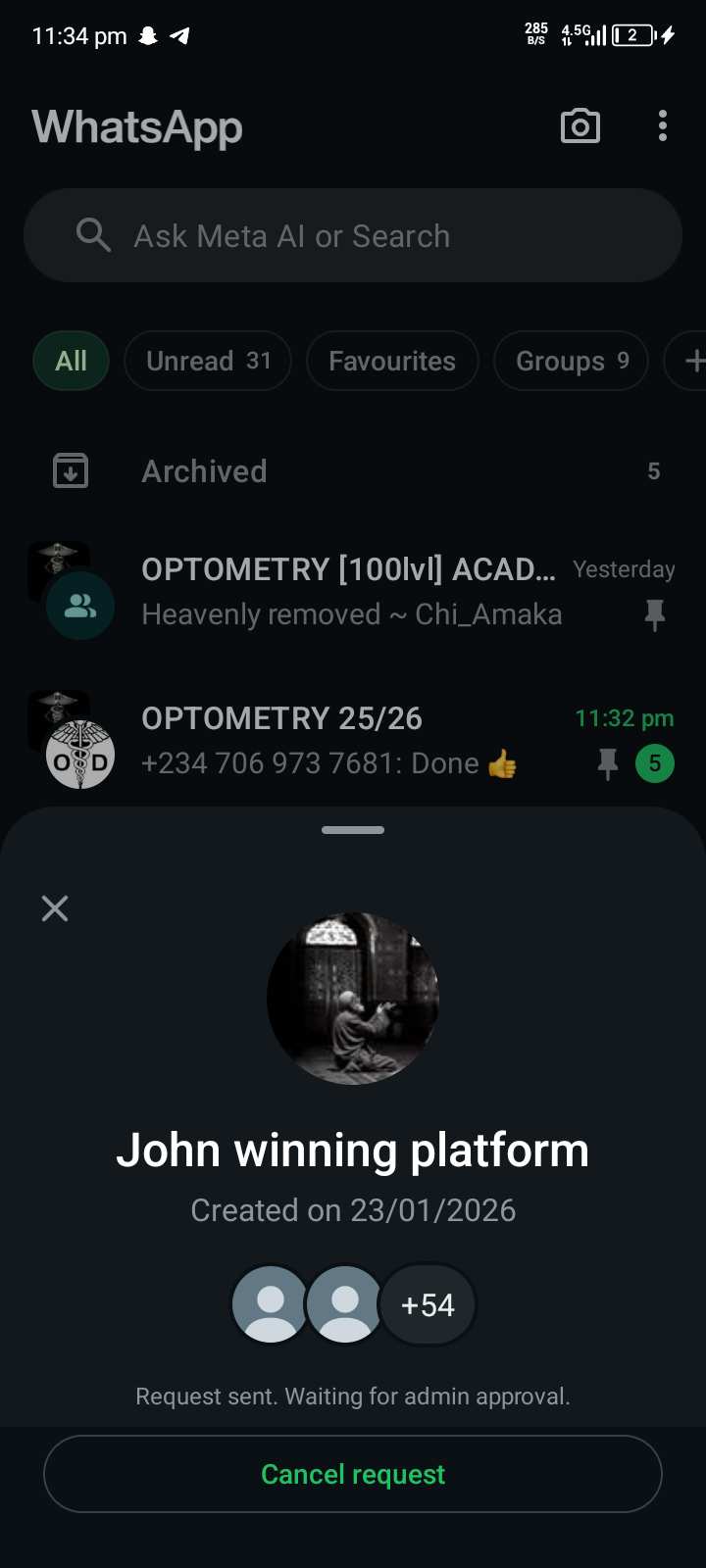Viewport: 706px width, 1568px height.
Task: Close the John winning platform sheet
Action: [x=55, y=908]
